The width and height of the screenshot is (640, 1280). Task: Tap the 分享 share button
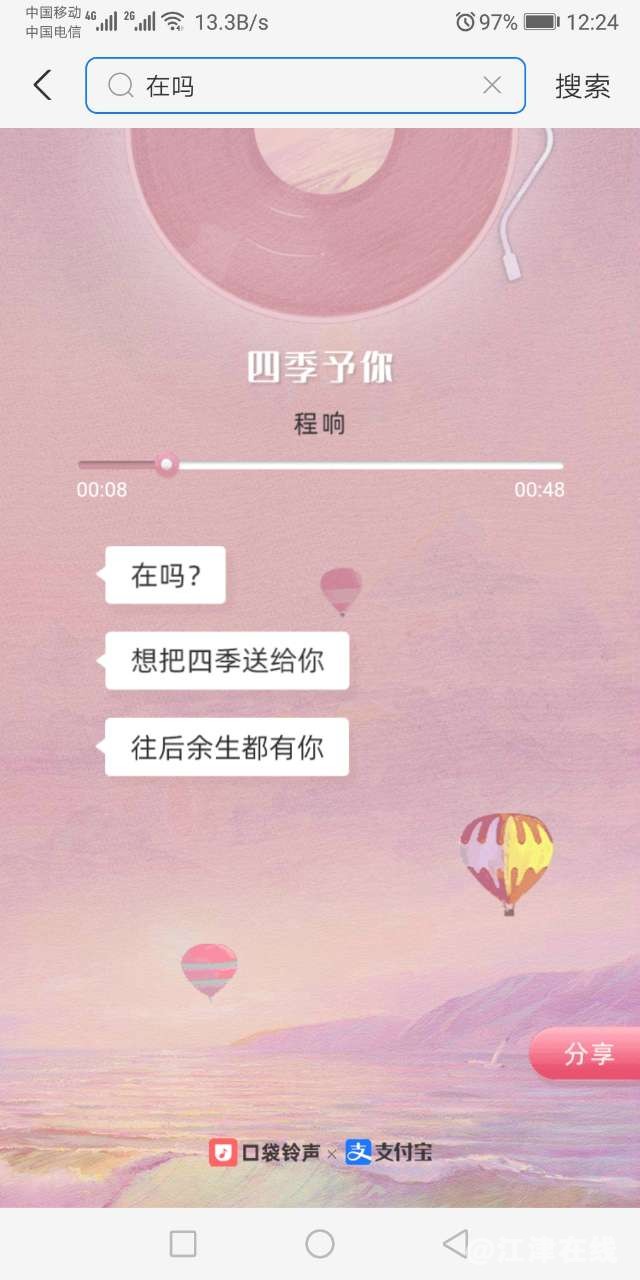[x=588, y=1054]
